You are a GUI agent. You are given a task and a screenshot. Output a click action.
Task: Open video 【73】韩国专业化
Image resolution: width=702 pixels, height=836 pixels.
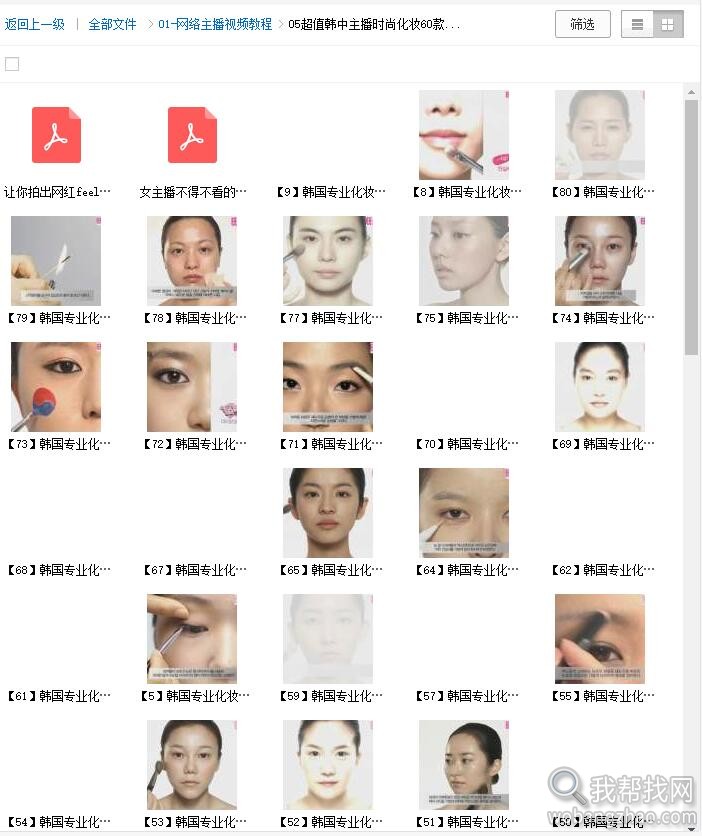point(56,387)
